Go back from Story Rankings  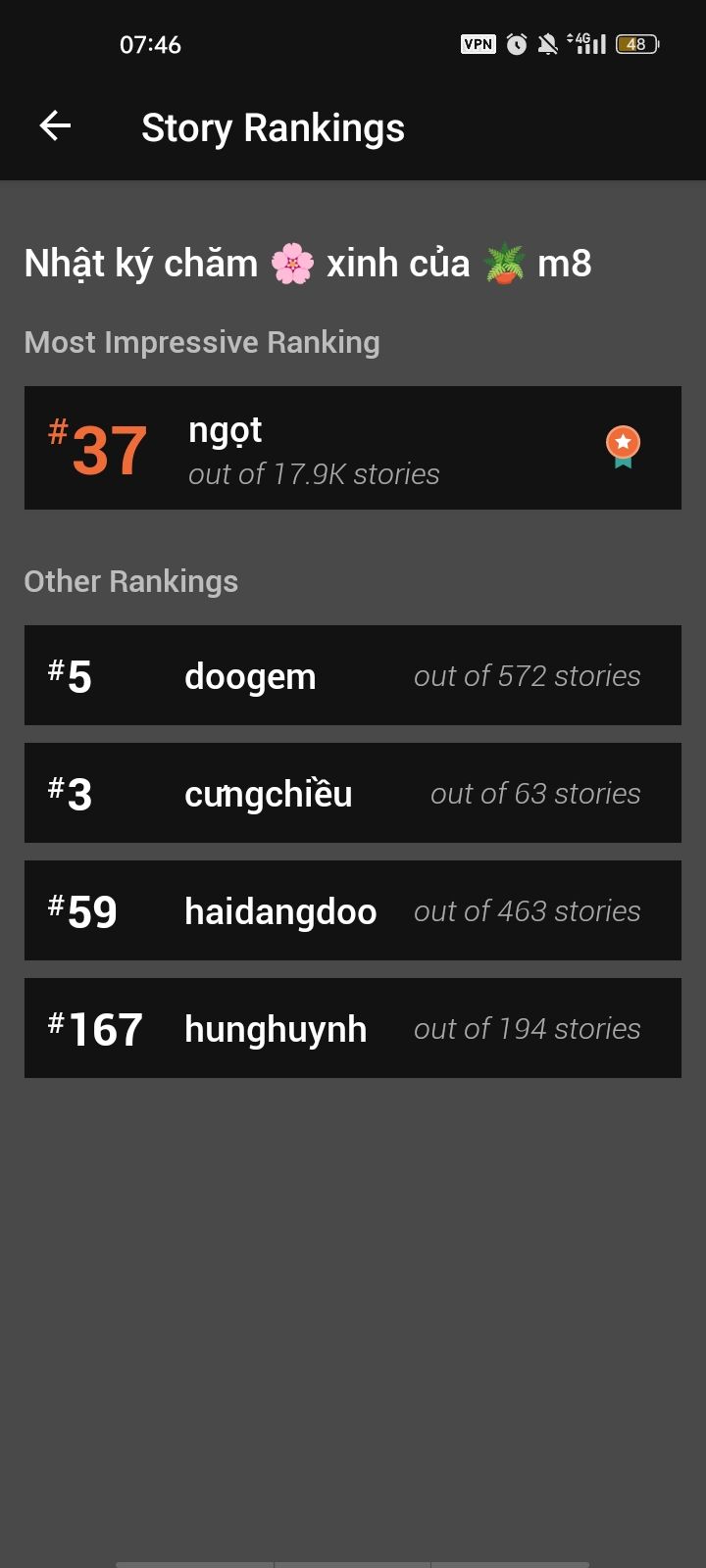click(55, 126)
